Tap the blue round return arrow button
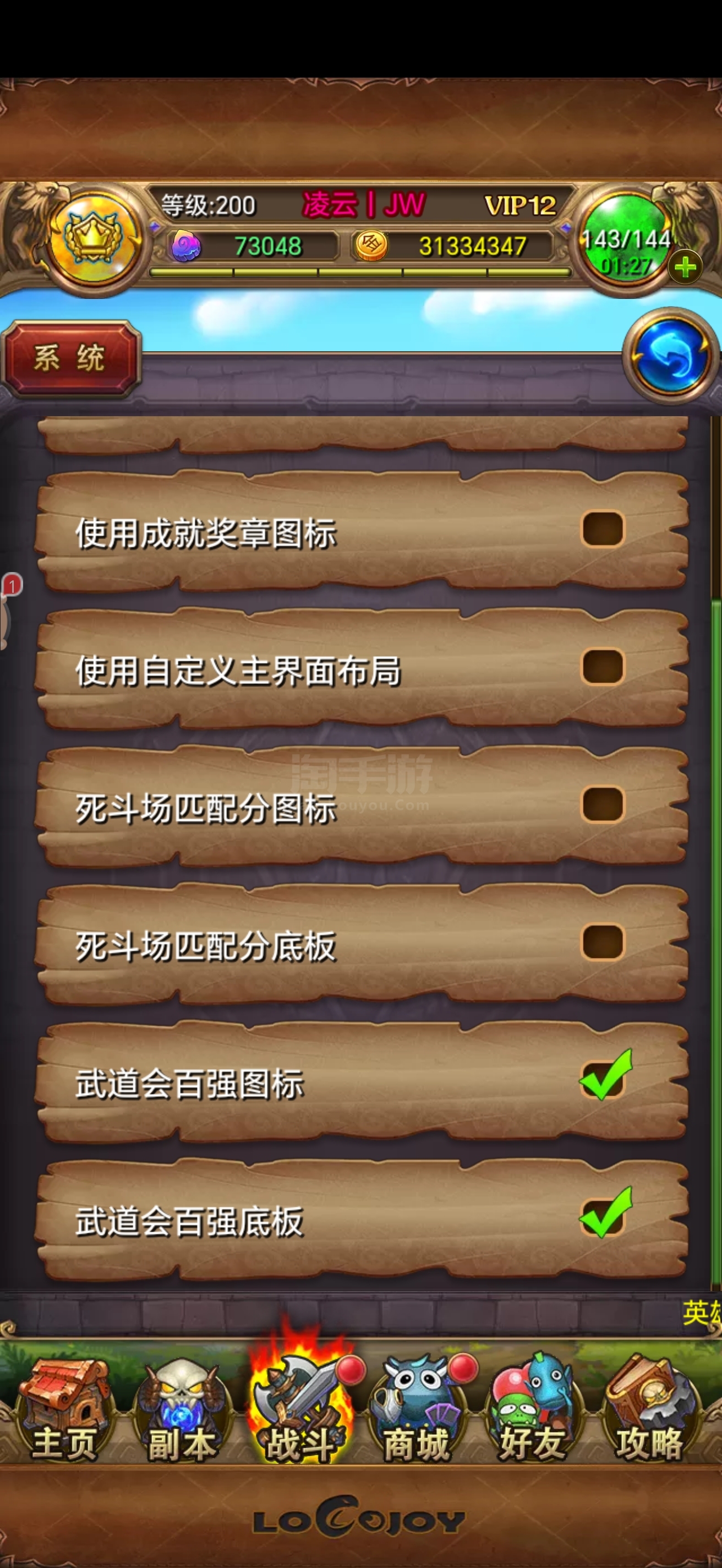722x1568 pixels. (x=671, y=356)
